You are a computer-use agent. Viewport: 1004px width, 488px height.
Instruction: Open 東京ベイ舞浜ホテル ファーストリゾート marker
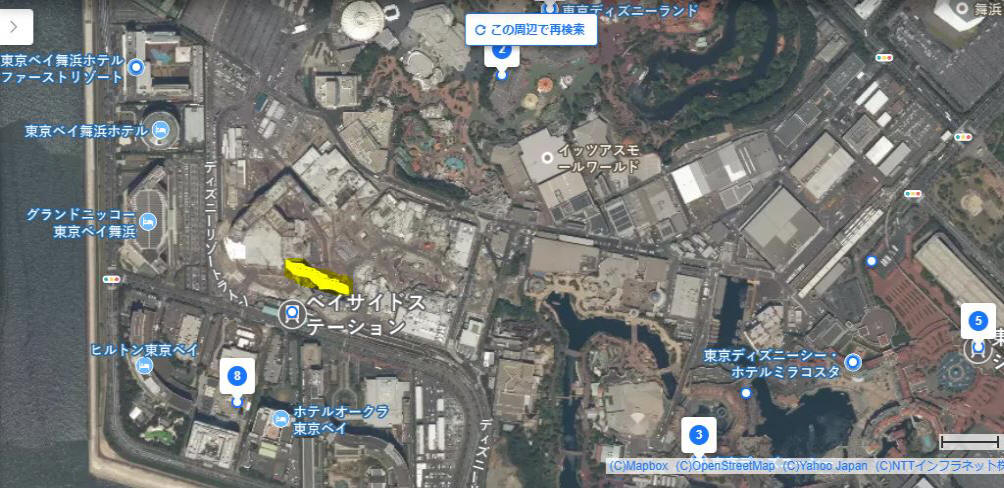[x=136, y=67]
